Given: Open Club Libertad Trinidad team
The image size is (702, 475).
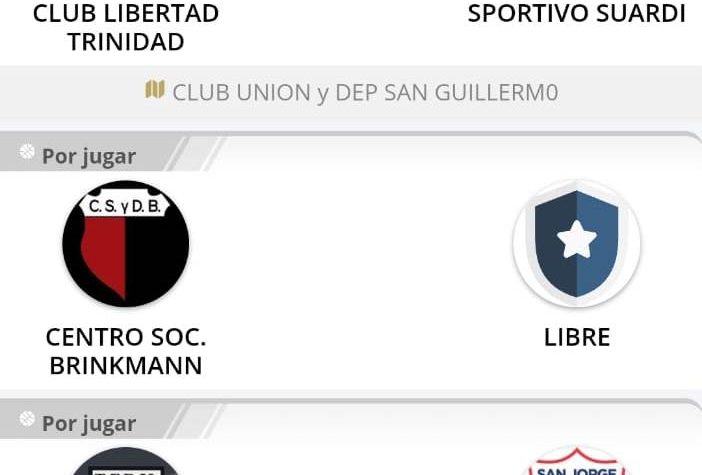Looking at the screenshot, I should [x=126, y=27].
